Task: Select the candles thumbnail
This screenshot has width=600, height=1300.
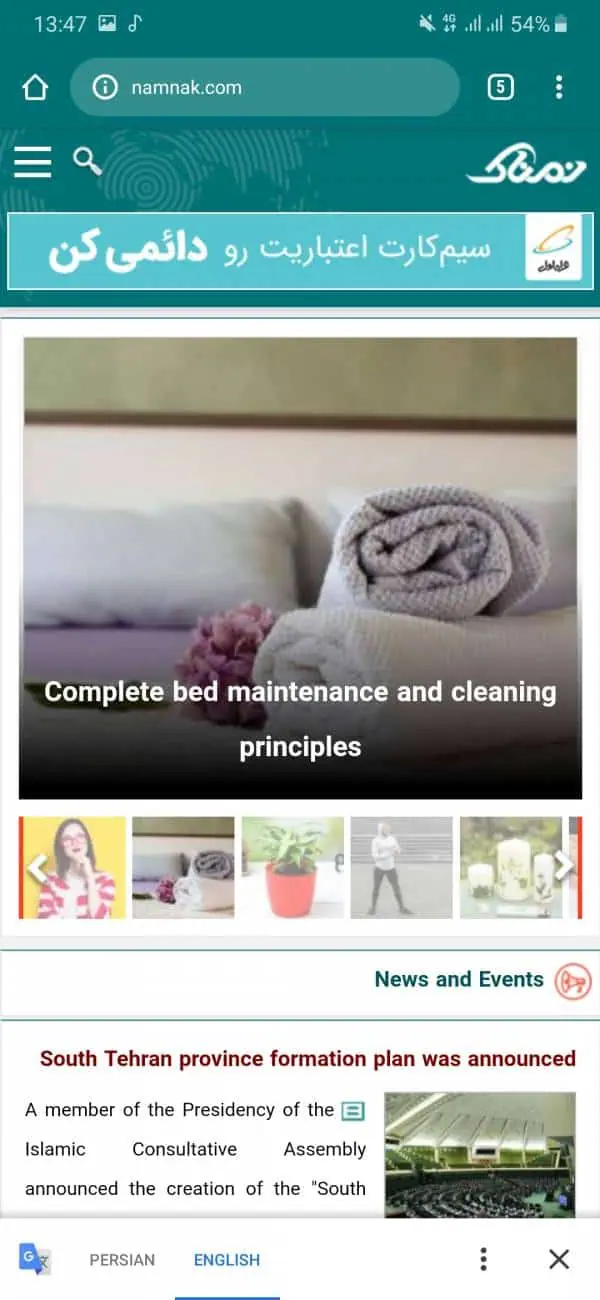Action: (x=510, y=867)
